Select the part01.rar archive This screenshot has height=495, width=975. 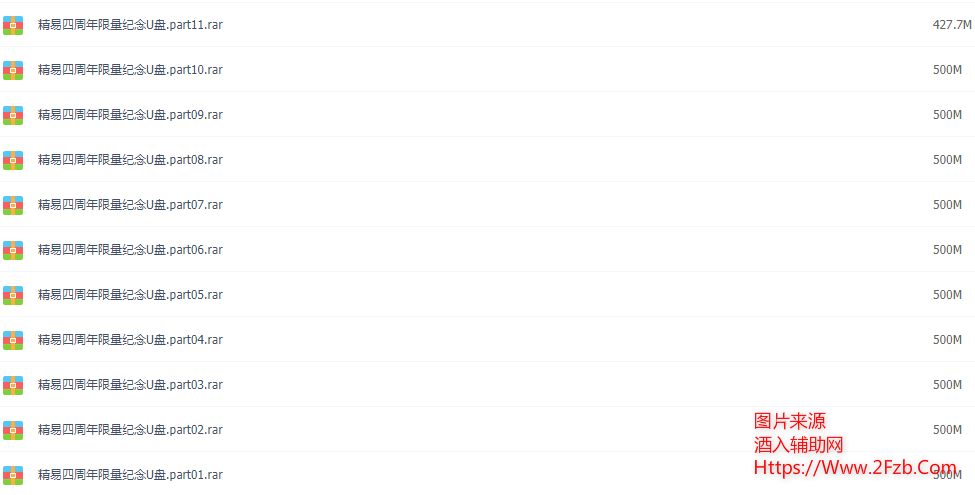coord(130,475)
